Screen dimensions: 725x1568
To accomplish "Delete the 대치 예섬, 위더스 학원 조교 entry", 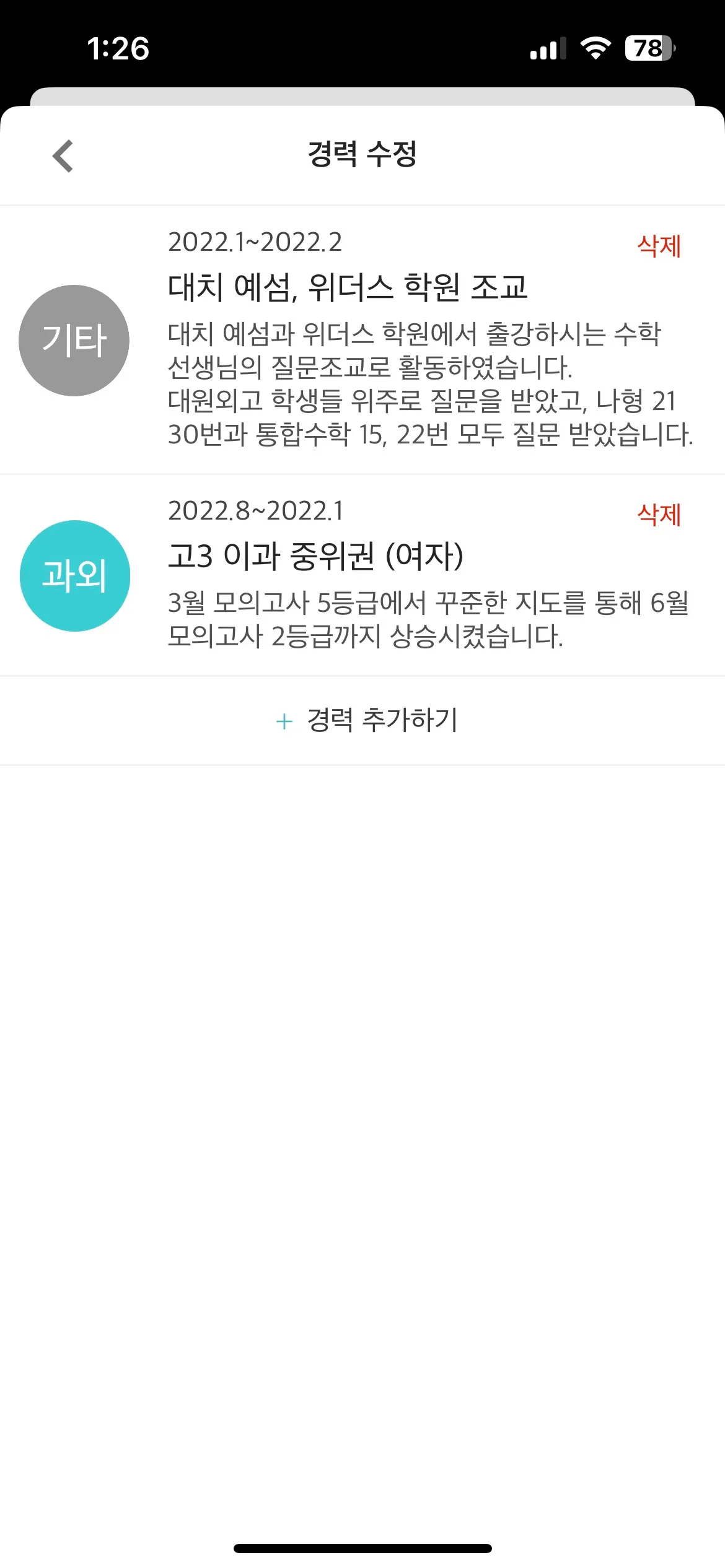I will pyautogui.click(x=659, y=246).
